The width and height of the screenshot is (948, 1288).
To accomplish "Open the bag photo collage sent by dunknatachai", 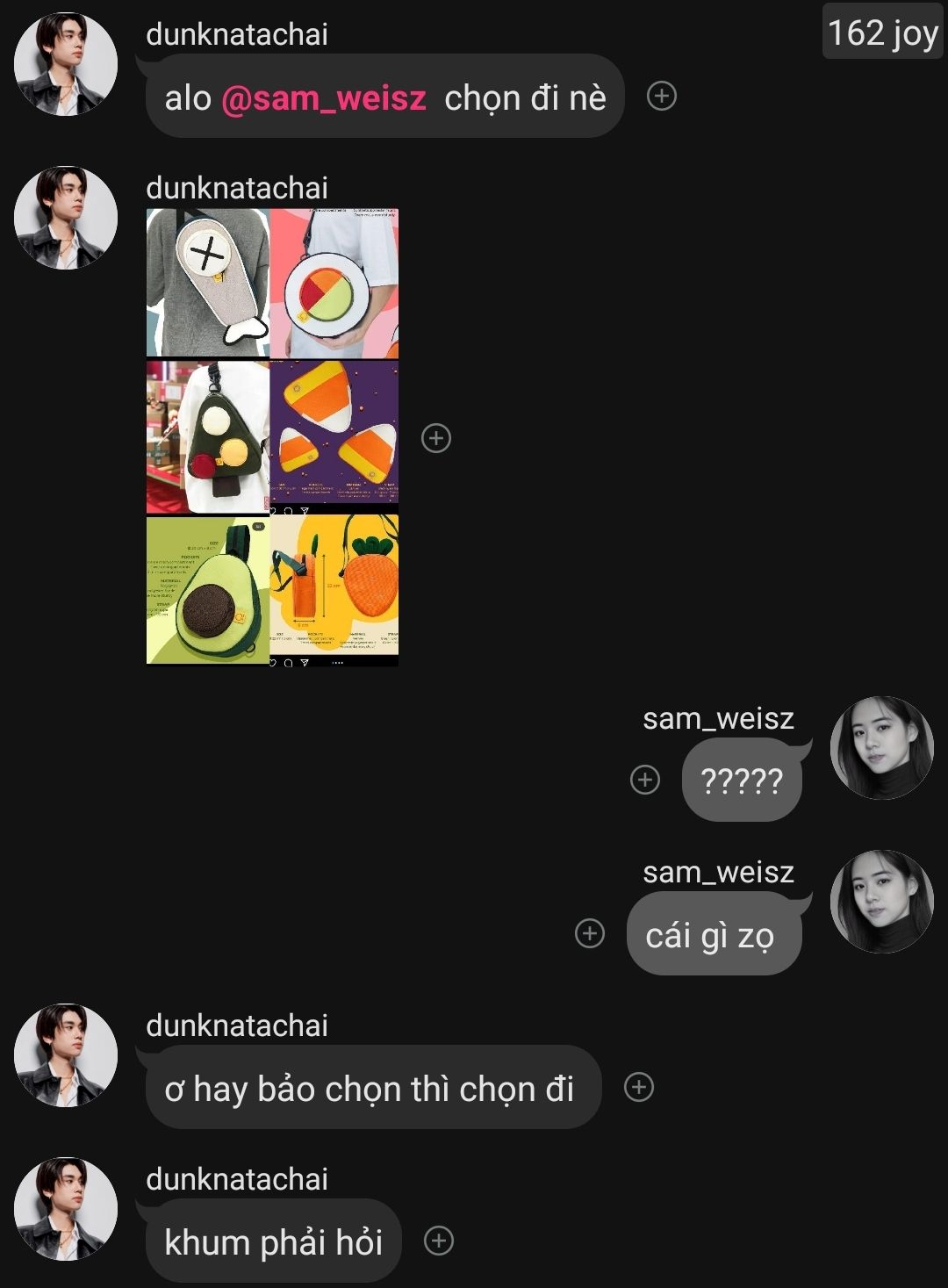I will (272, 436).
